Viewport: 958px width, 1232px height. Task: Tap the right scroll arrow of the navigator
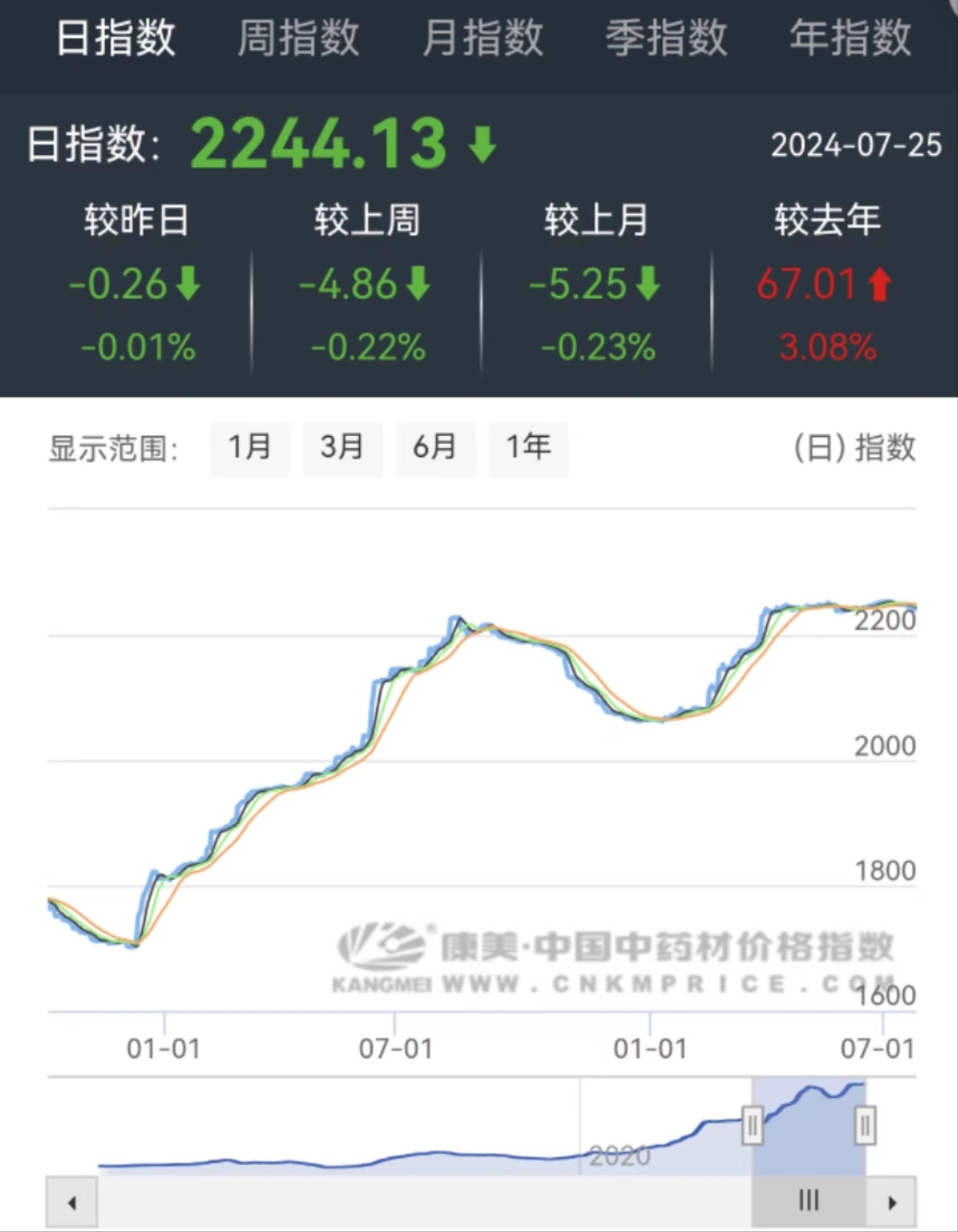(x=892, y=1202)
